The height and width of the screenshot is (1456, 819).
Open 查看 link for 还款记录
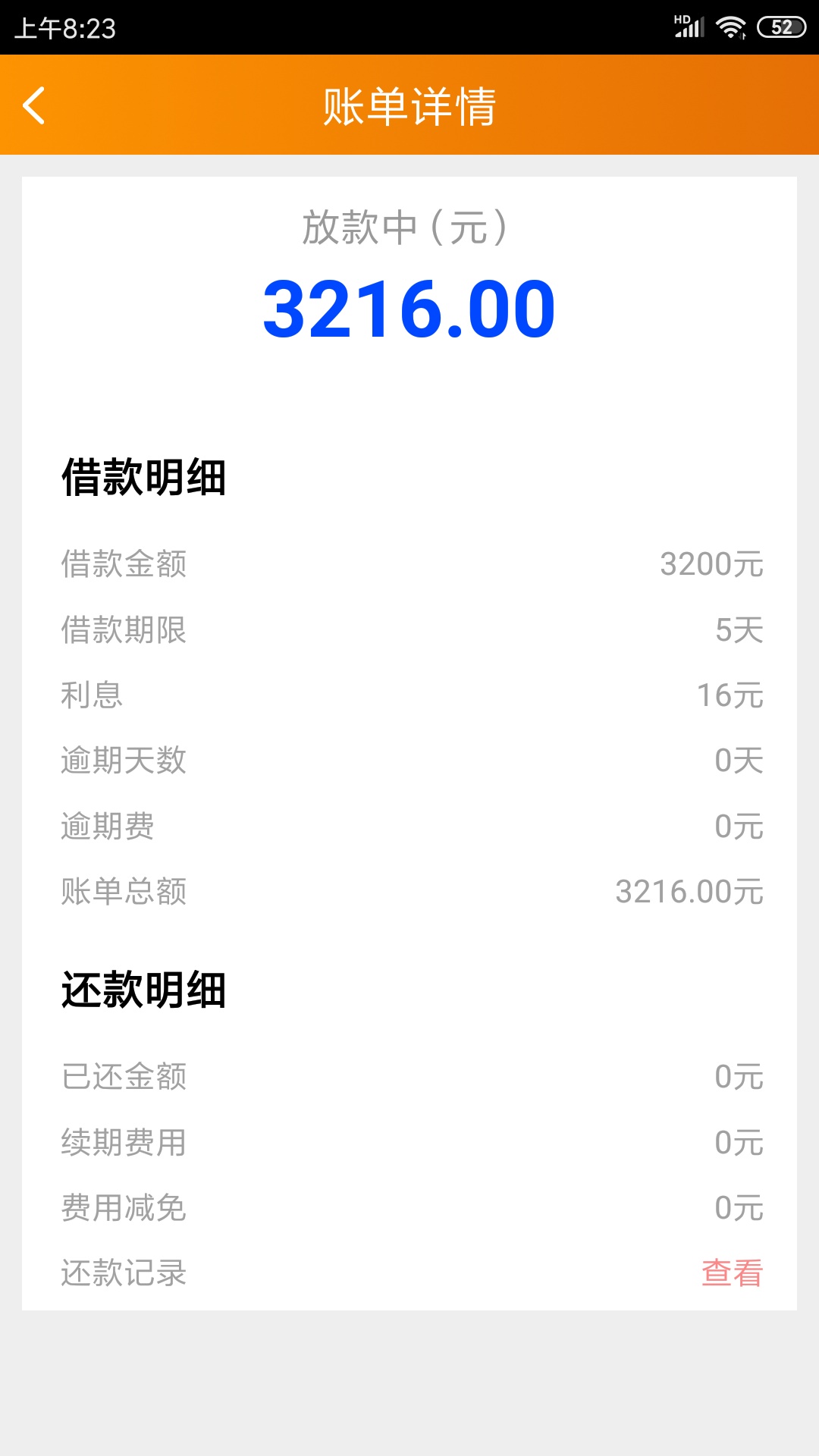pyautogui.click(x=732, y=1273)
